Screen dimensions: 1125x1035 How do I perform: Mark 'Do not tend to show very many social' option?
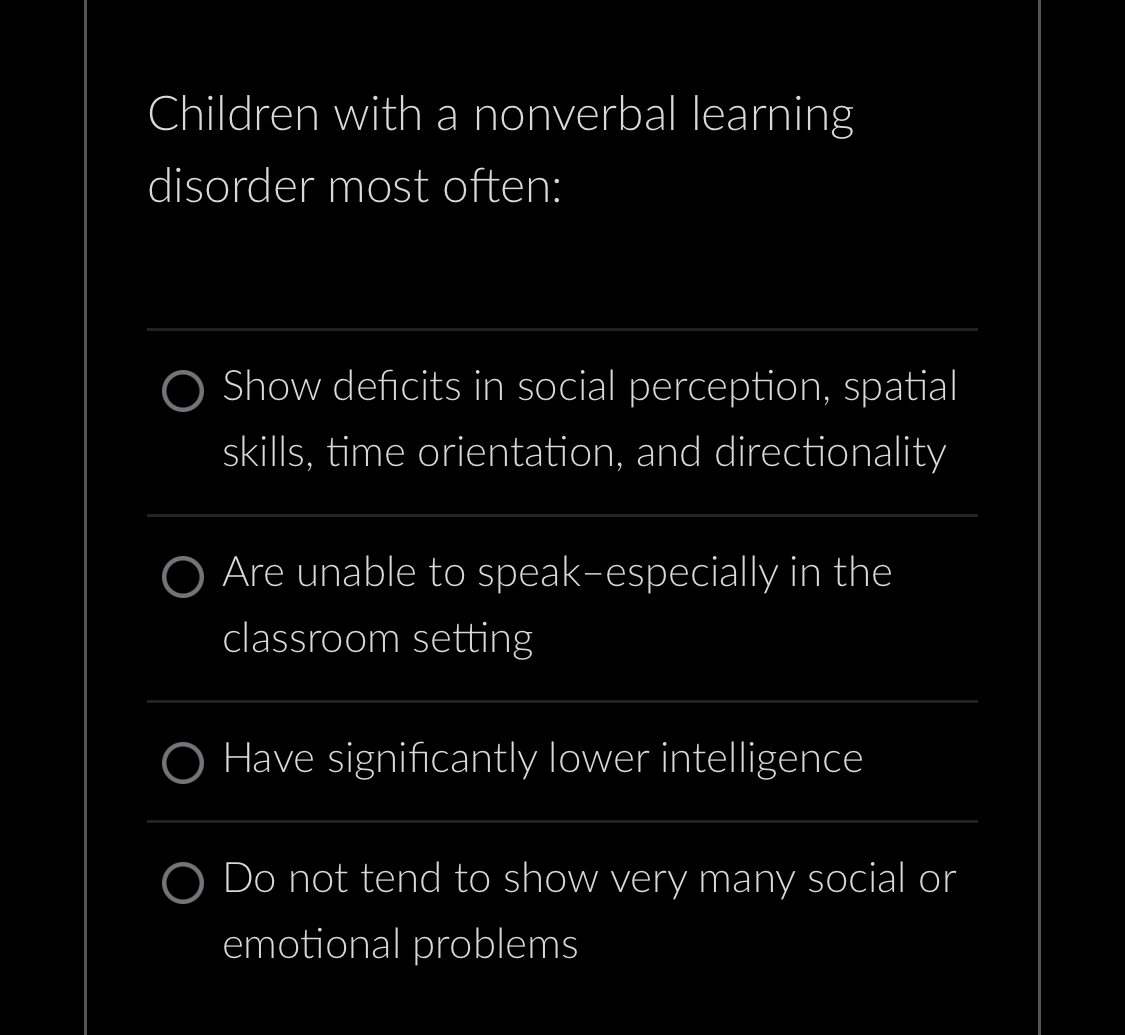coord(183,884)
